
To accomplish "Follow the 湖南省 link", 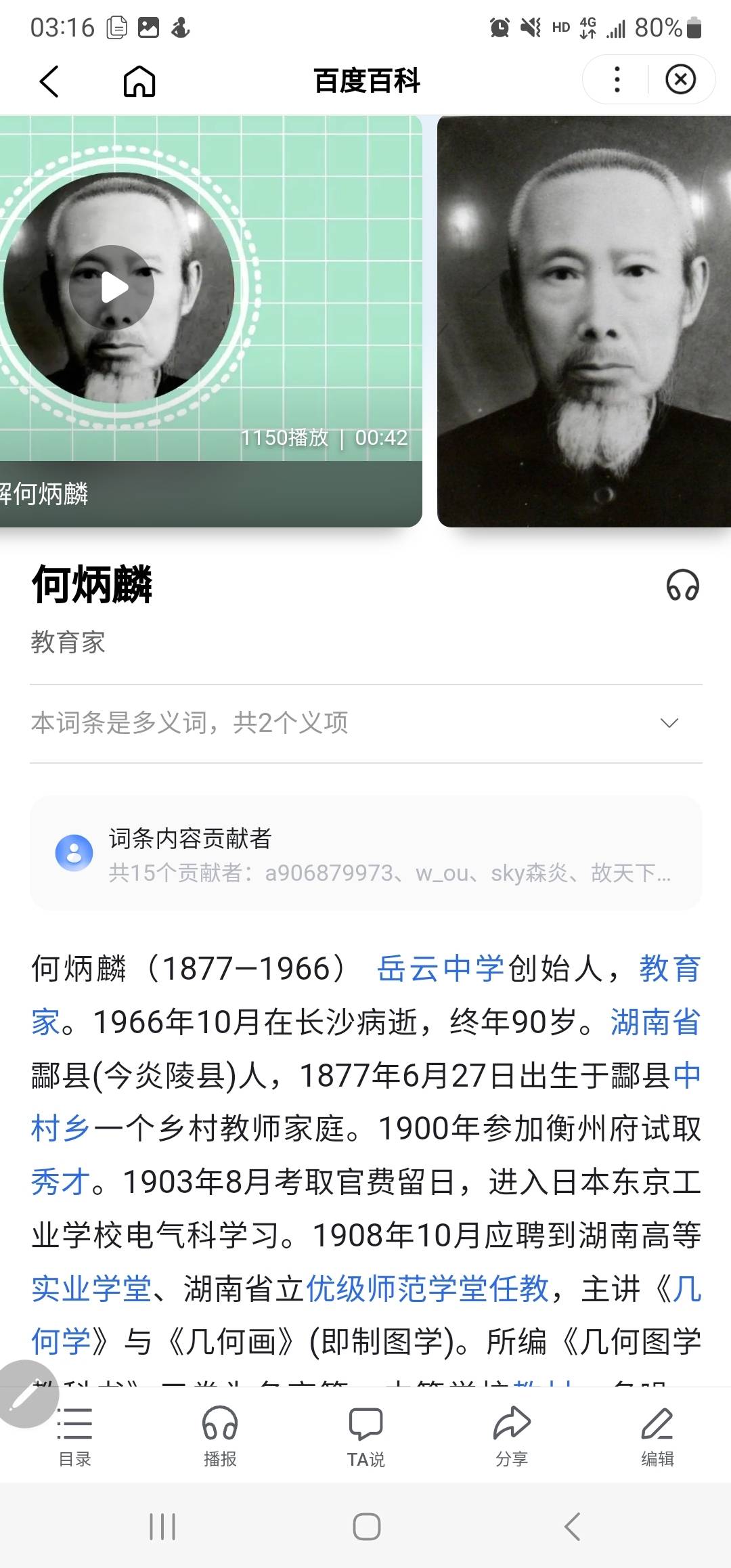I will point(655,1022).
